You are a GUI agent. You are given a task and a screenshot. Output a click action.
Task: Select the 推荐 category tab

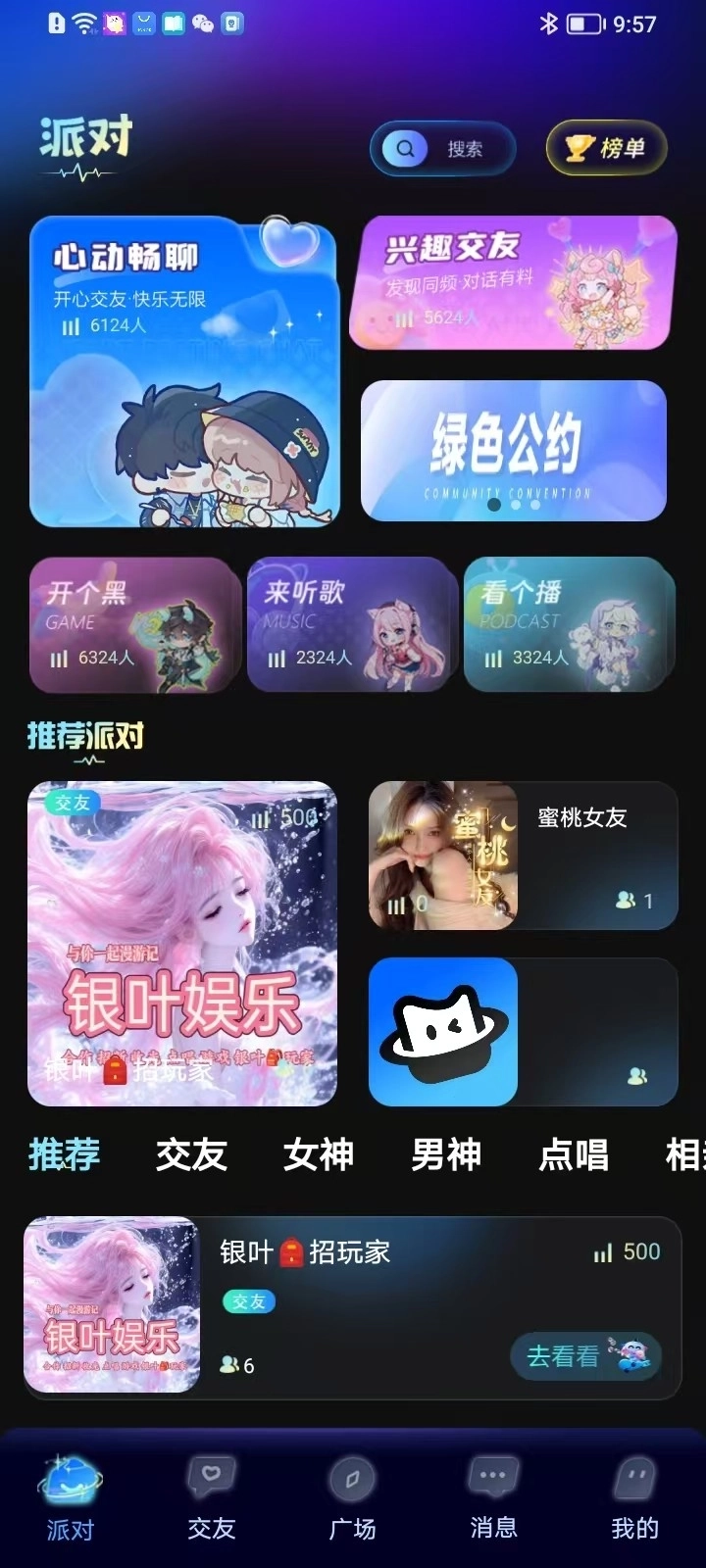tap(65, 1154)
